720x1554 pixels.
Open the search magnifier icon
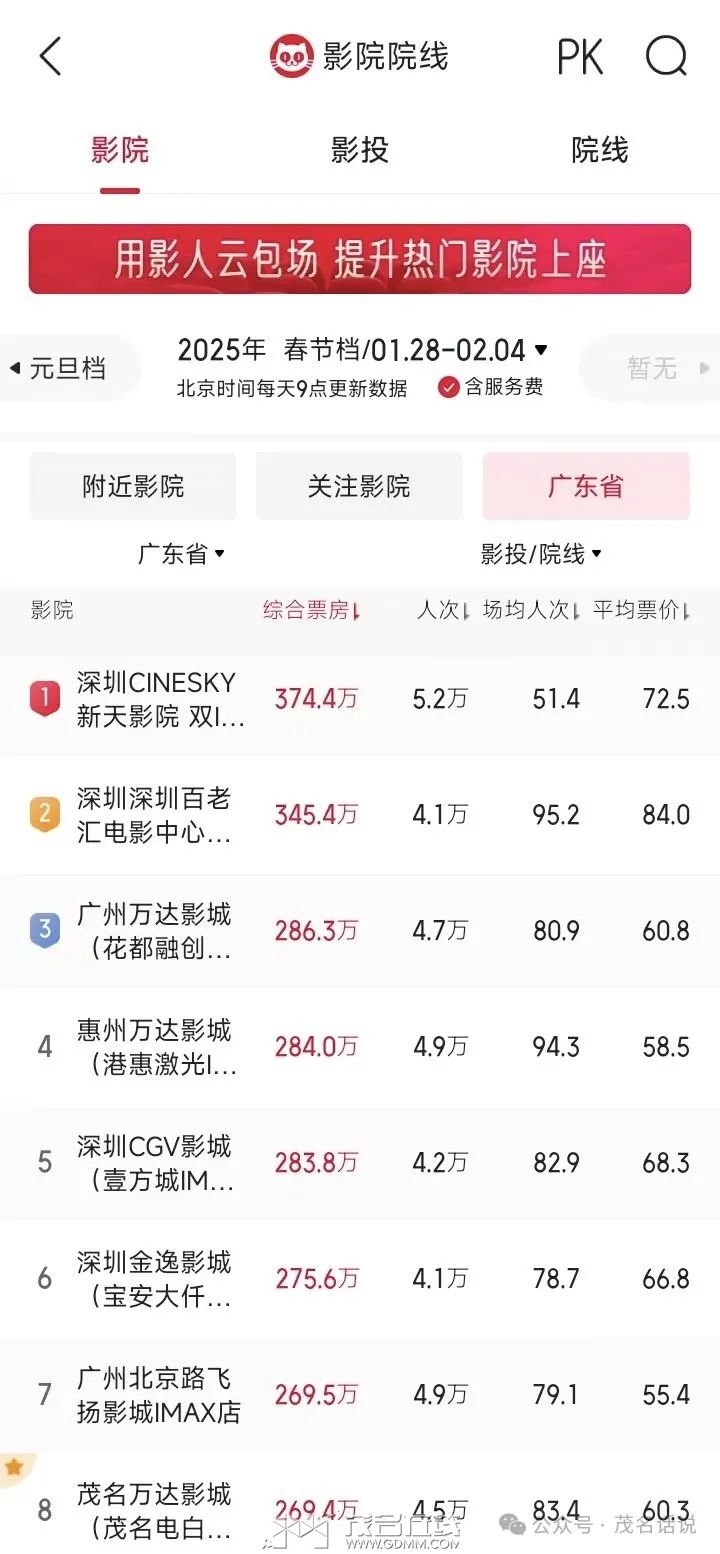[x=666, y=56]
